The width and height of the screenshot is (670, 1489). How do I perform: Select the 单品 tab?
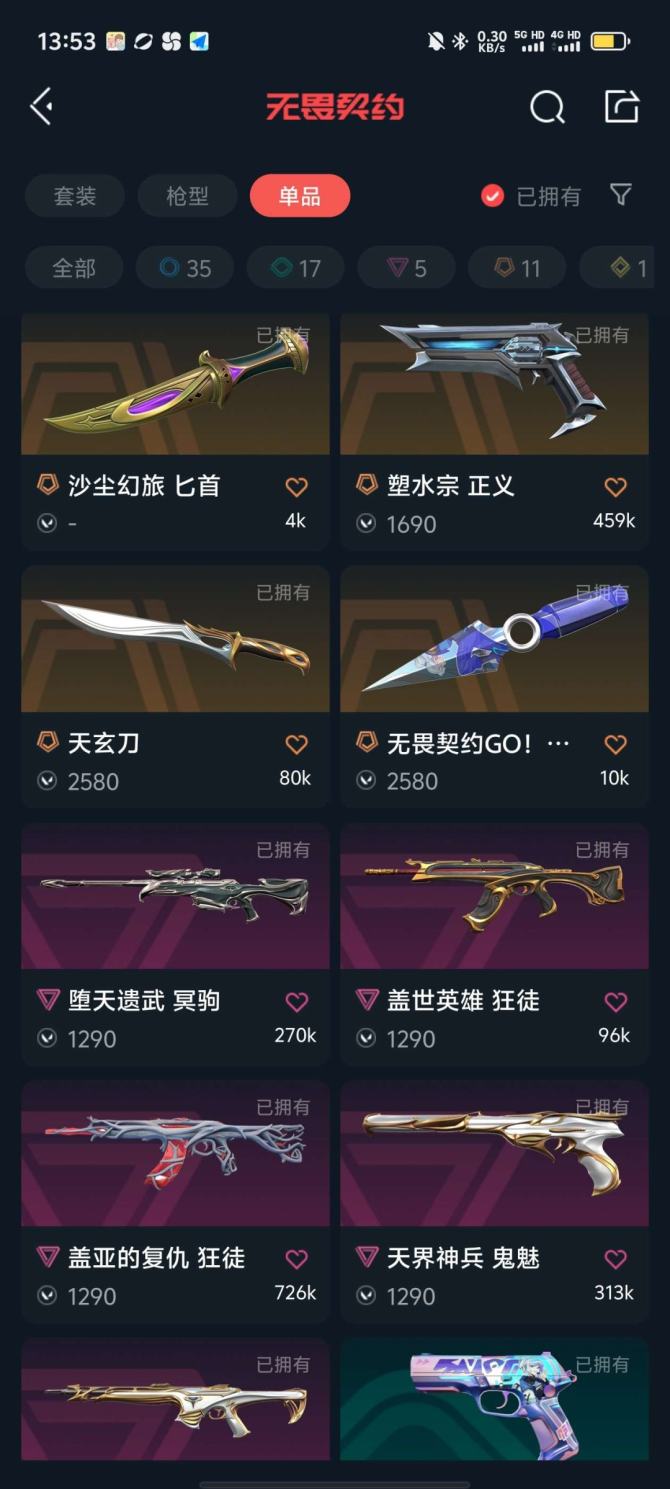[x=299, y=196]
